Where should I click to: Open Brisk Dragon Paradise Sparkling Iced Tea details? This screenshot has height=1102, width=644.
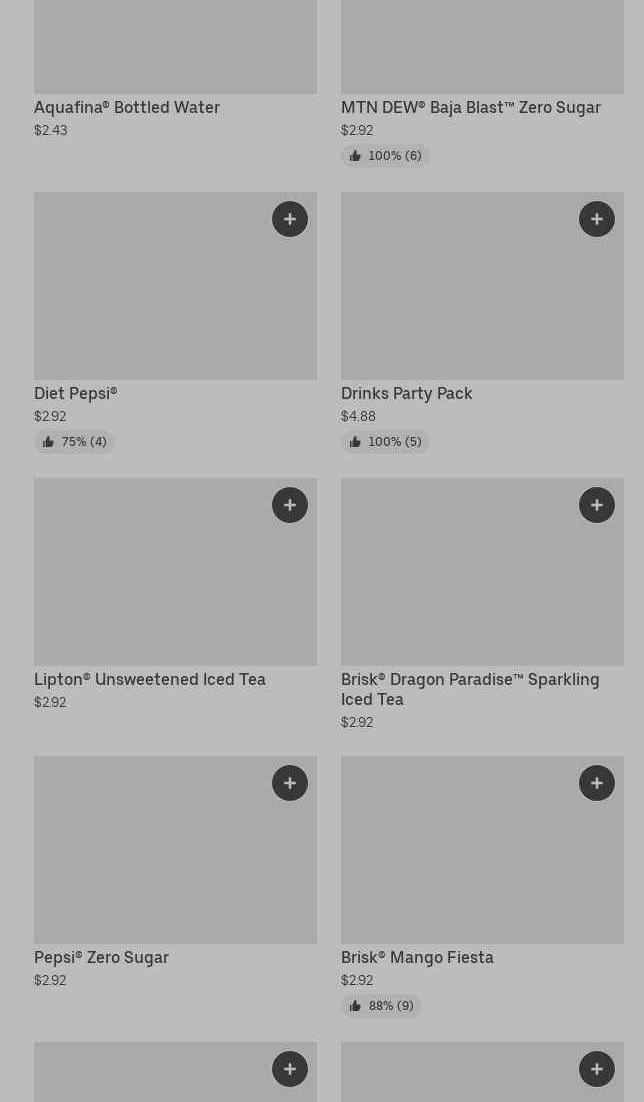coord(470,689)
